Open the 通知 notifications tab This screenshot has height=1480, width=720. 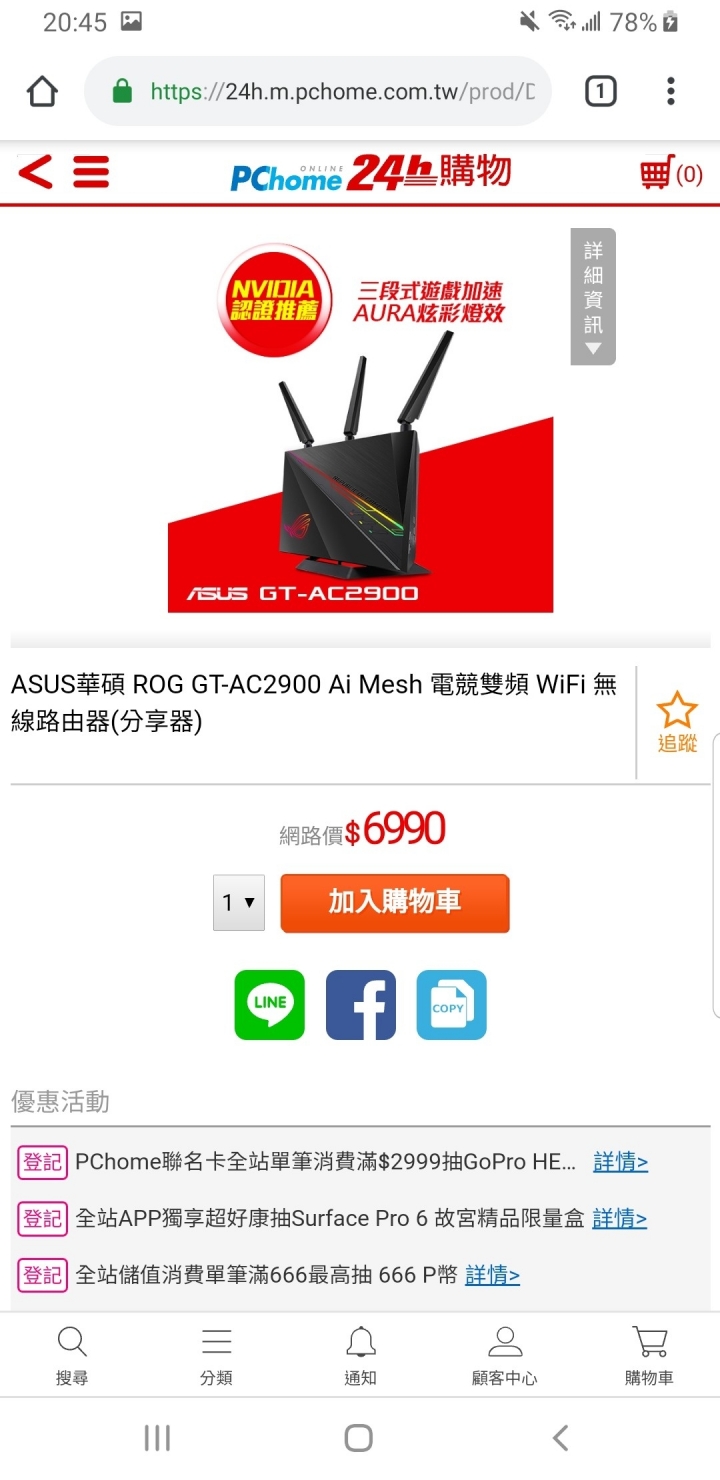click(360, 1356)
